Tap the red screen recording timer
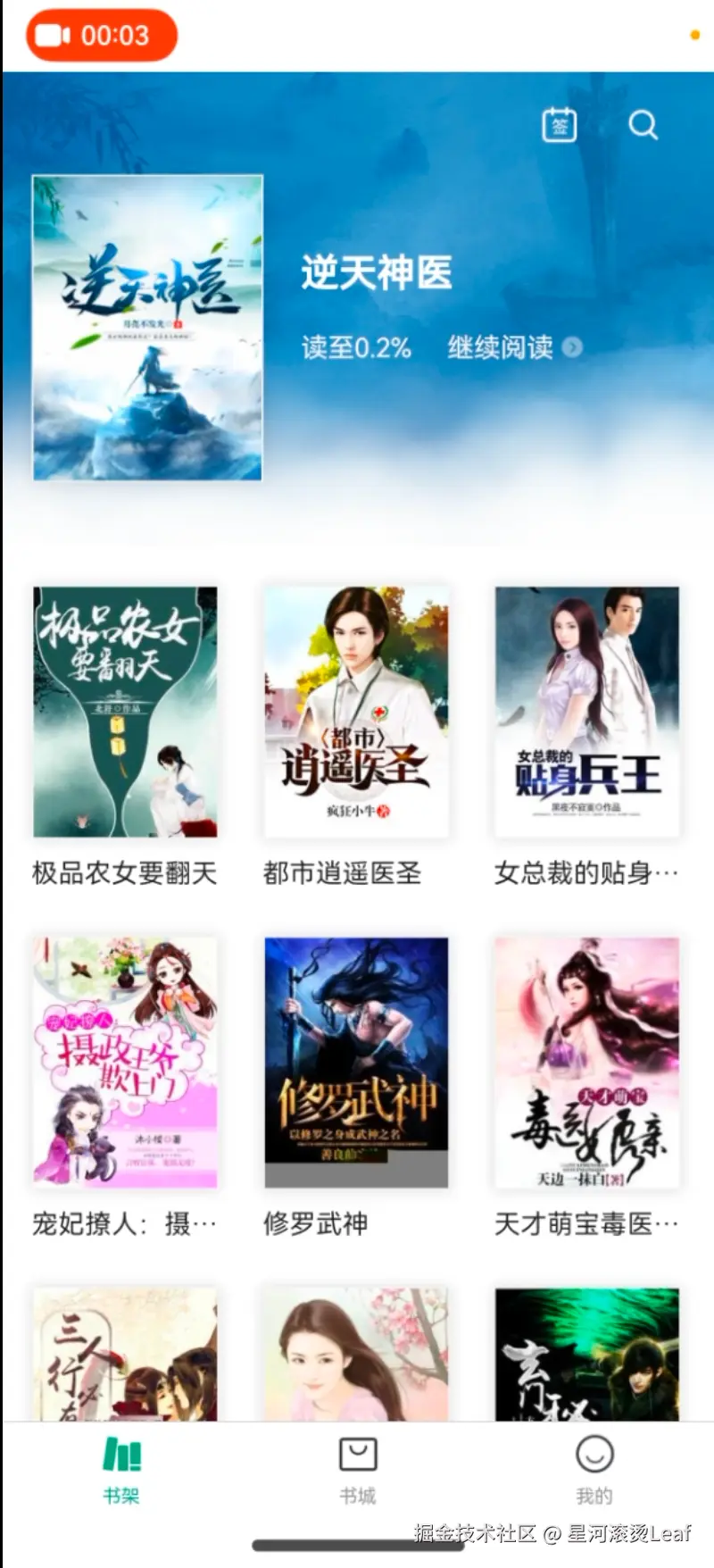This screenshot has width=714, height=1568. [x=102, y=36]
